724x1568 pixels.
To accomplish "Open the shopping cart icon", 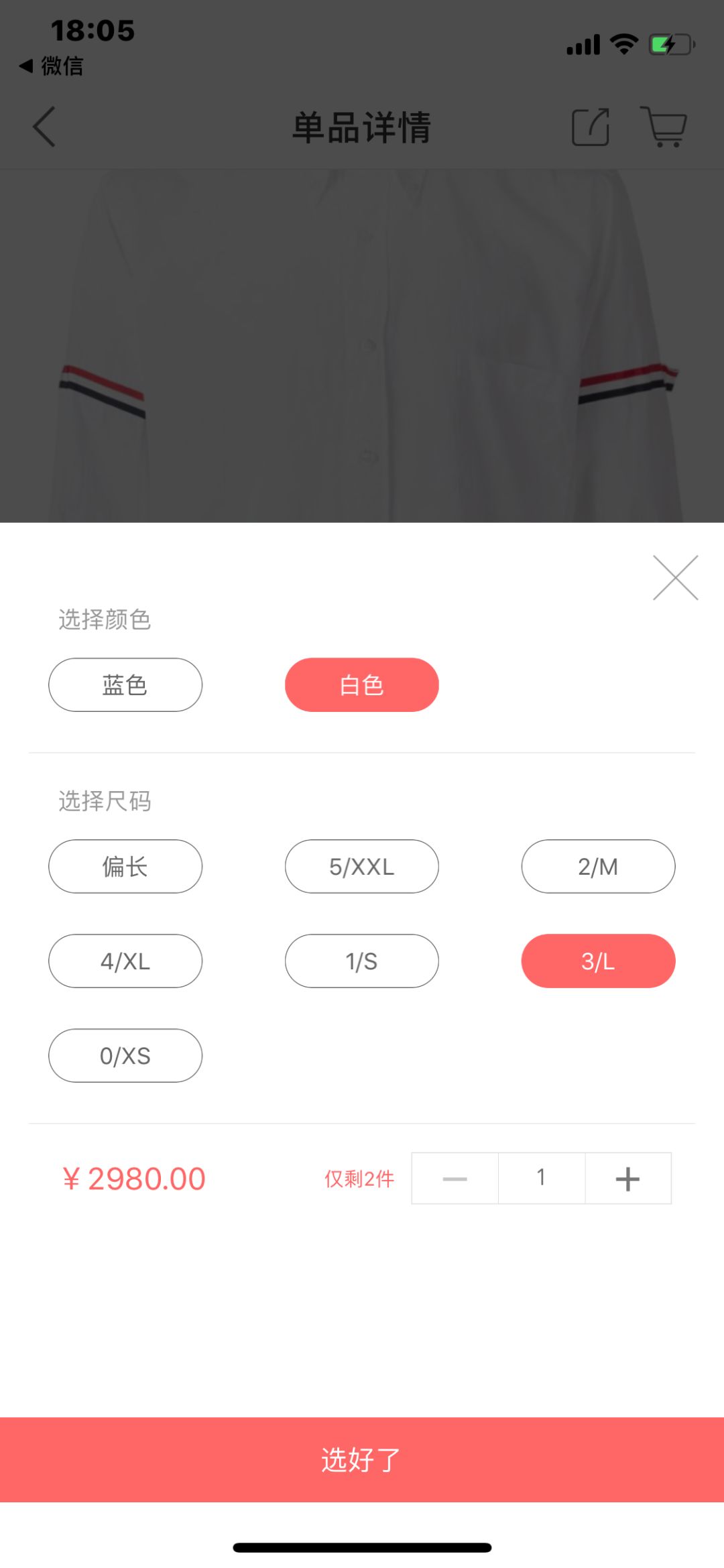I will click(663, 127).
